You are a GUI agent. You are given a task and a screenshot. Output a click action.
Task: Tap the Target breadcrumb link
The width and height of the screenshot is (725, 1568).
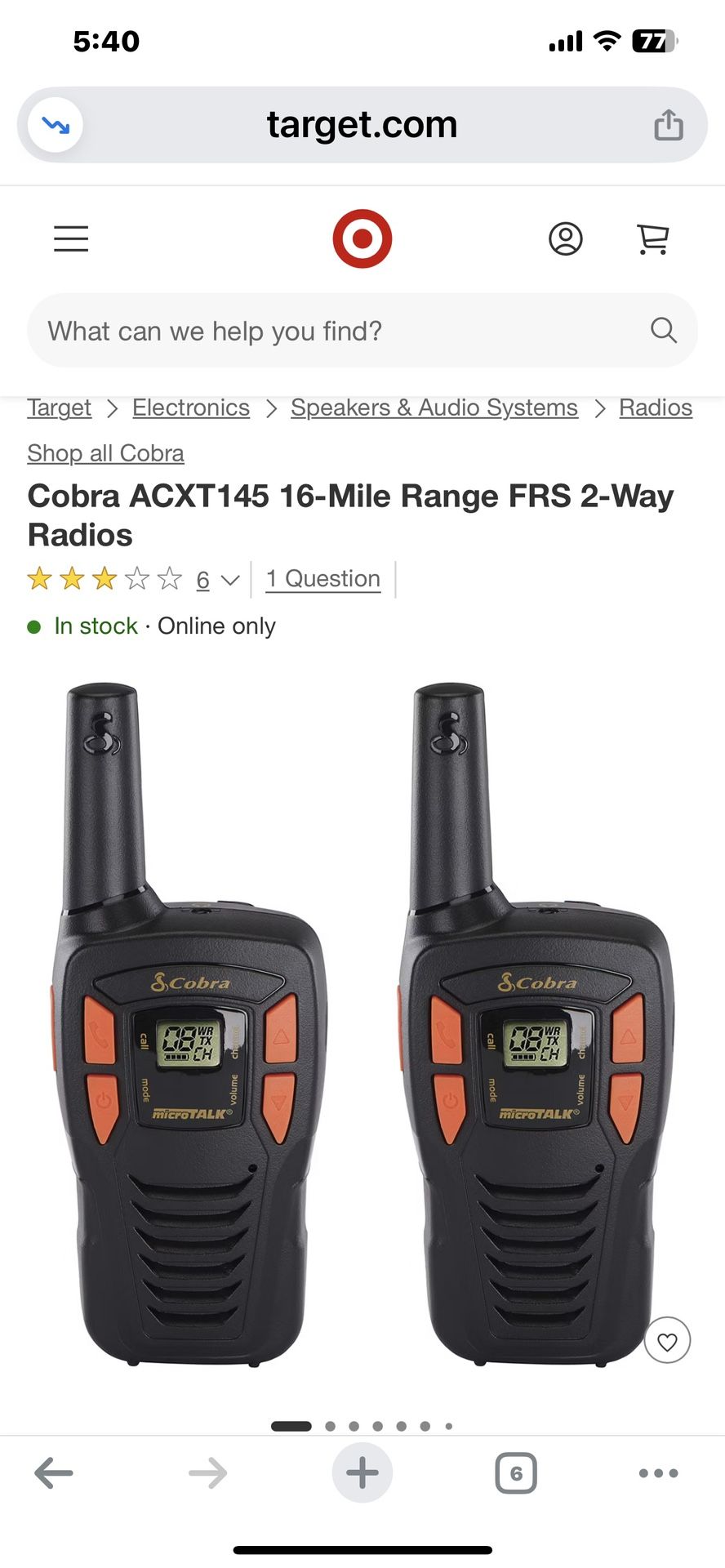tap(59, 408)
